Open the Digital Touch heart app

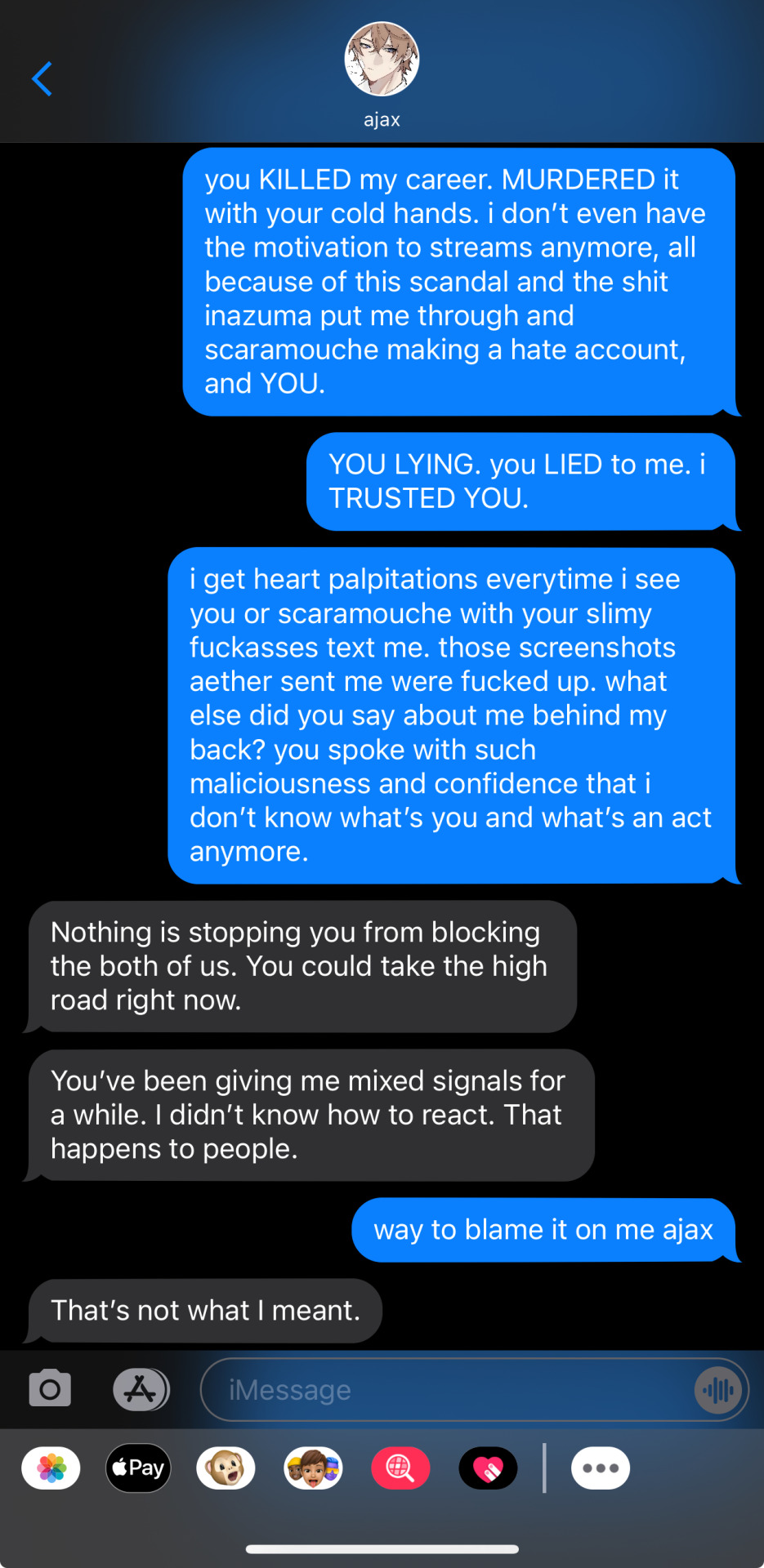pyautogui.click(x=488, y=1468)
